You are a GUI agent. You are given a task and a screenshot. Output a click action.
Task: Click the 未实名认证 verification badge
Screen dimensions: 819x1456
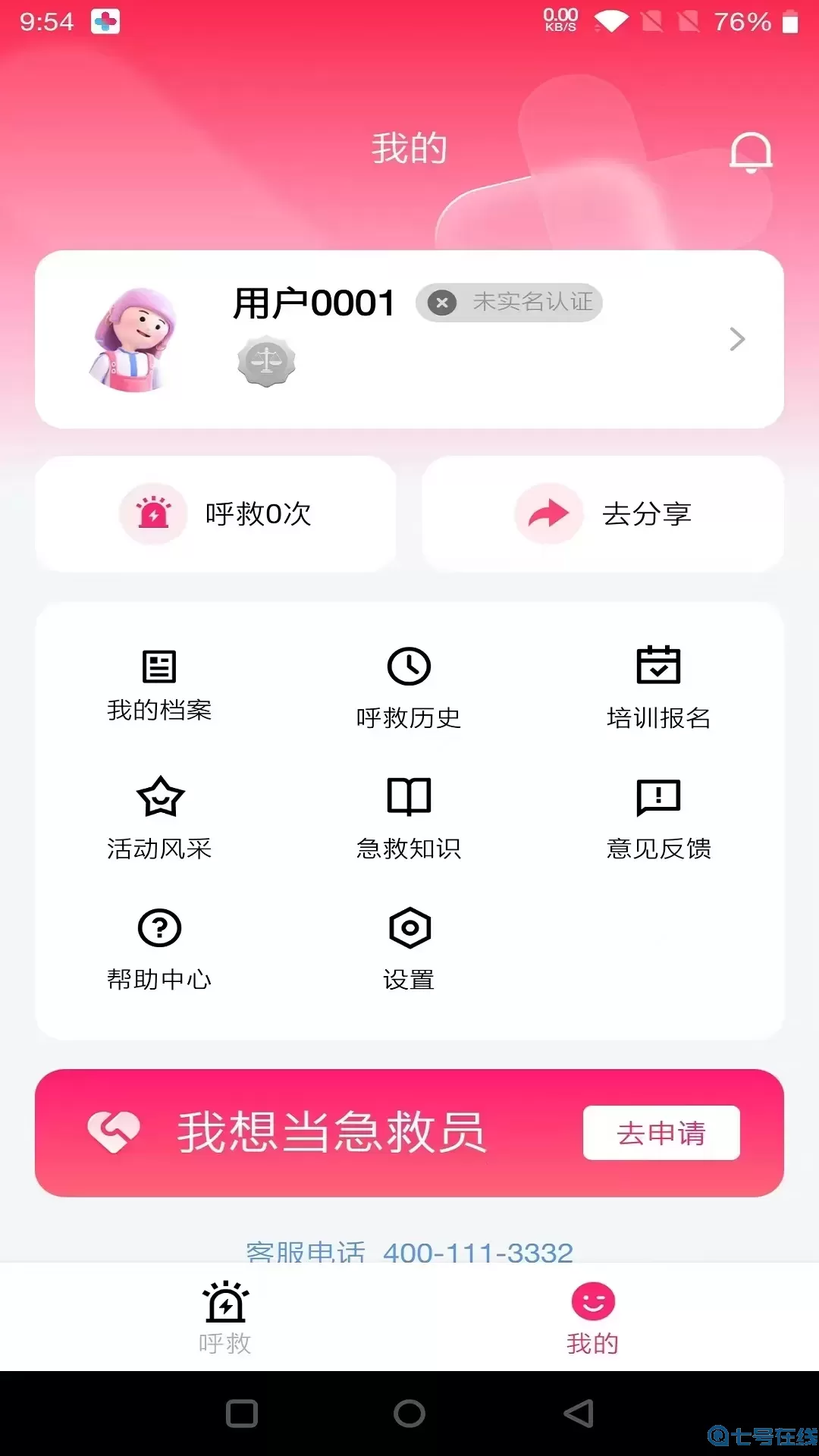click(509, 303)
